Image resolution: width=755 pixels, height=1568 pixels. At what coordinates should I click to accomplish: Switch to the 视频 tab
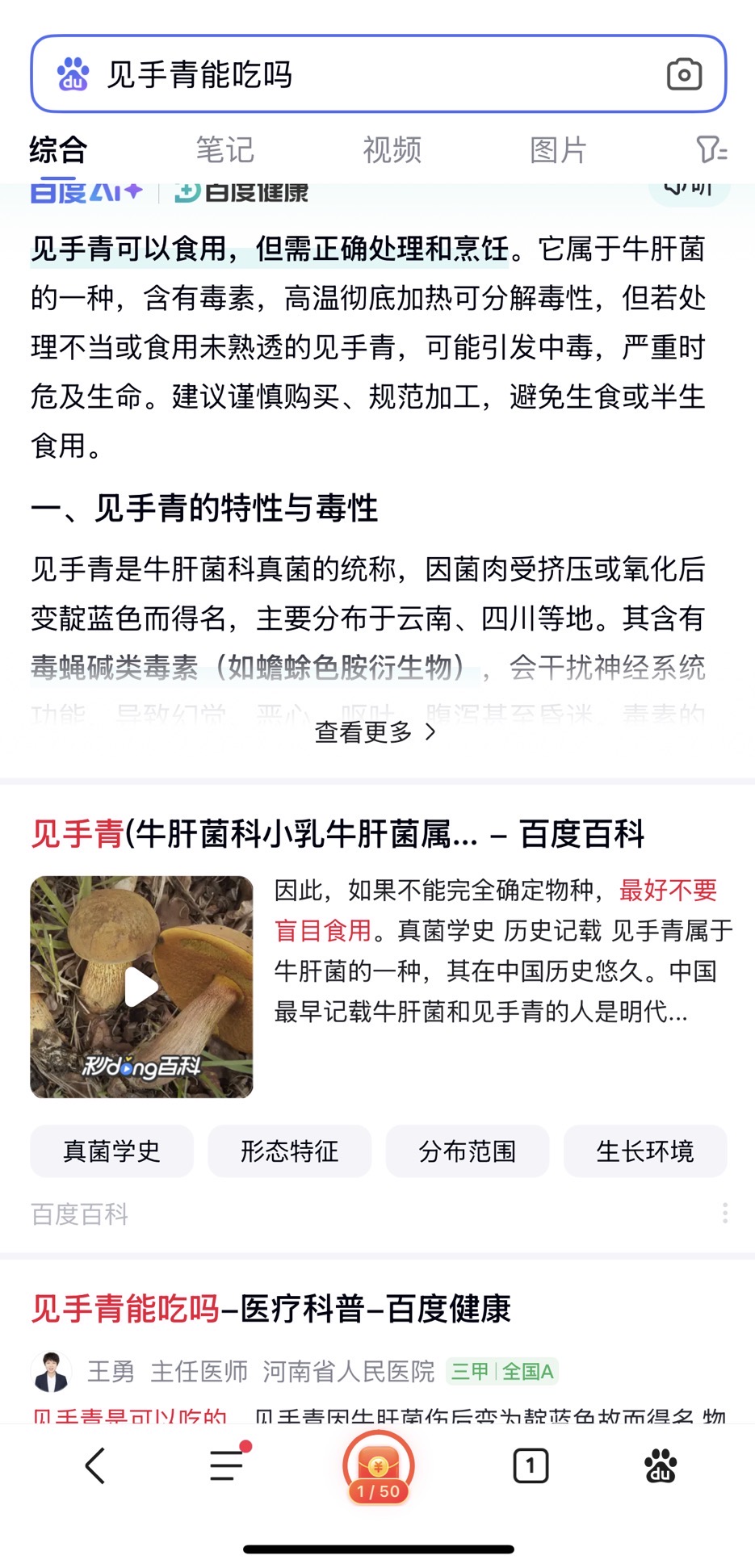[x=392, y=150]
